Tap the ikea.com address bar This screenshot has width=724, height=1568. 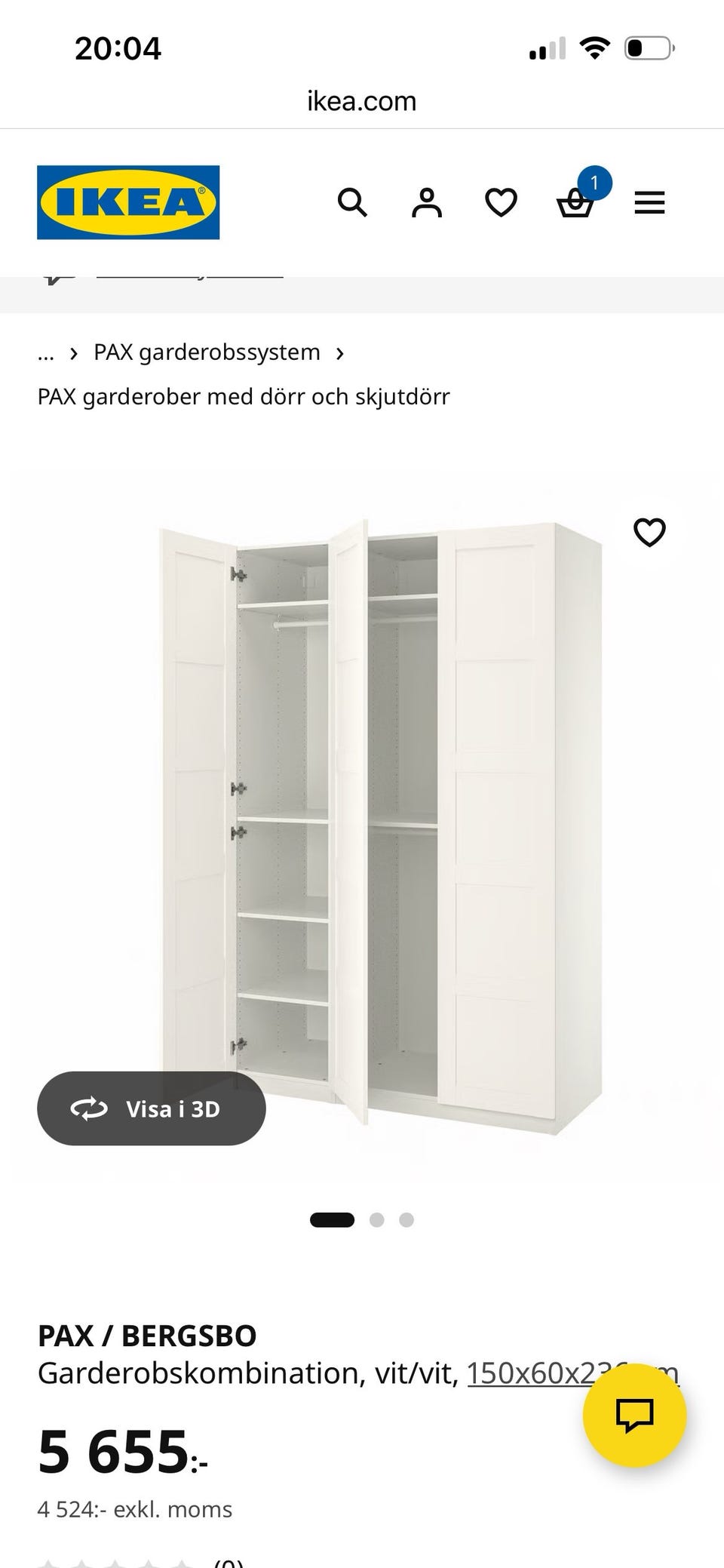(x=362, y=101)
